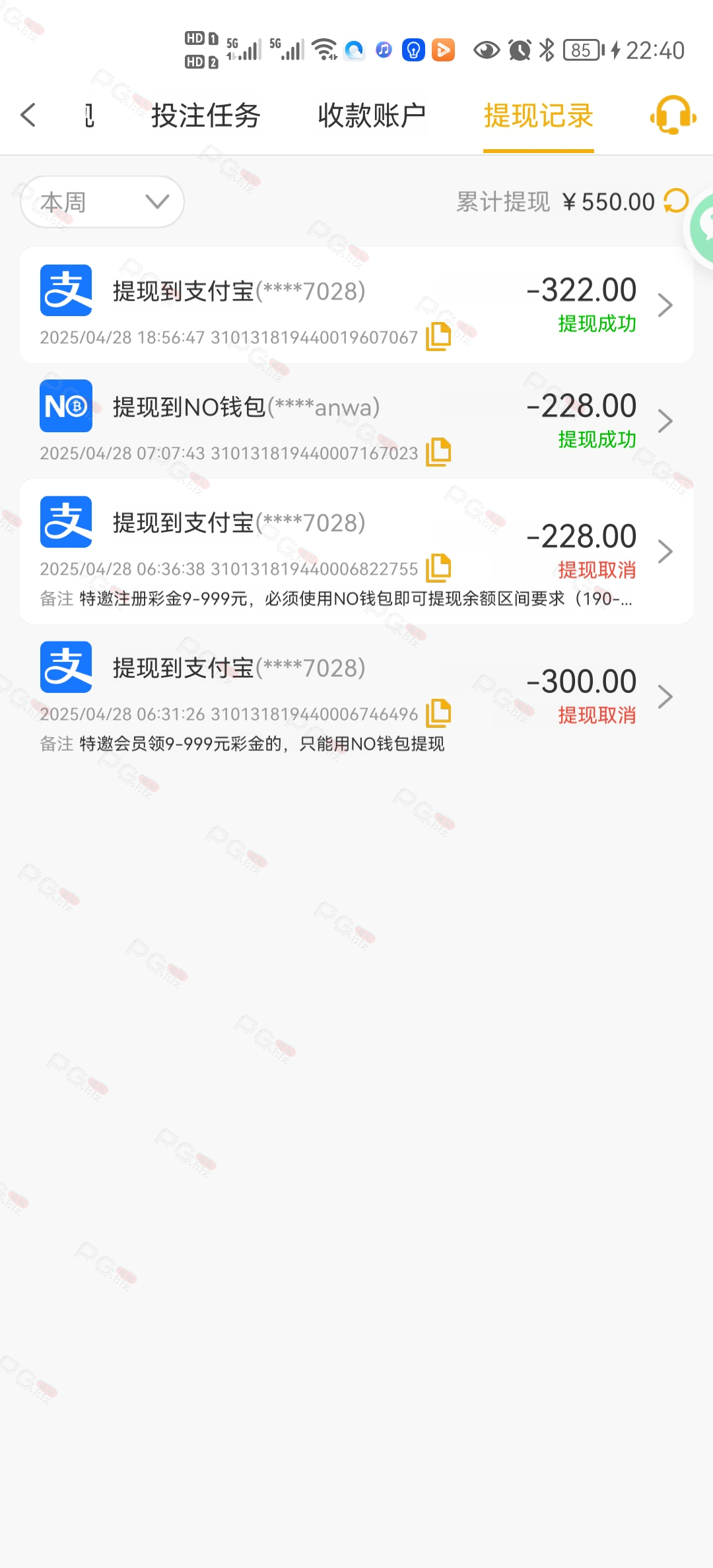713x1568 pixels.
Task: Open the cancelled -300.00 Alipay withdrawal
Action: (356, 696)
